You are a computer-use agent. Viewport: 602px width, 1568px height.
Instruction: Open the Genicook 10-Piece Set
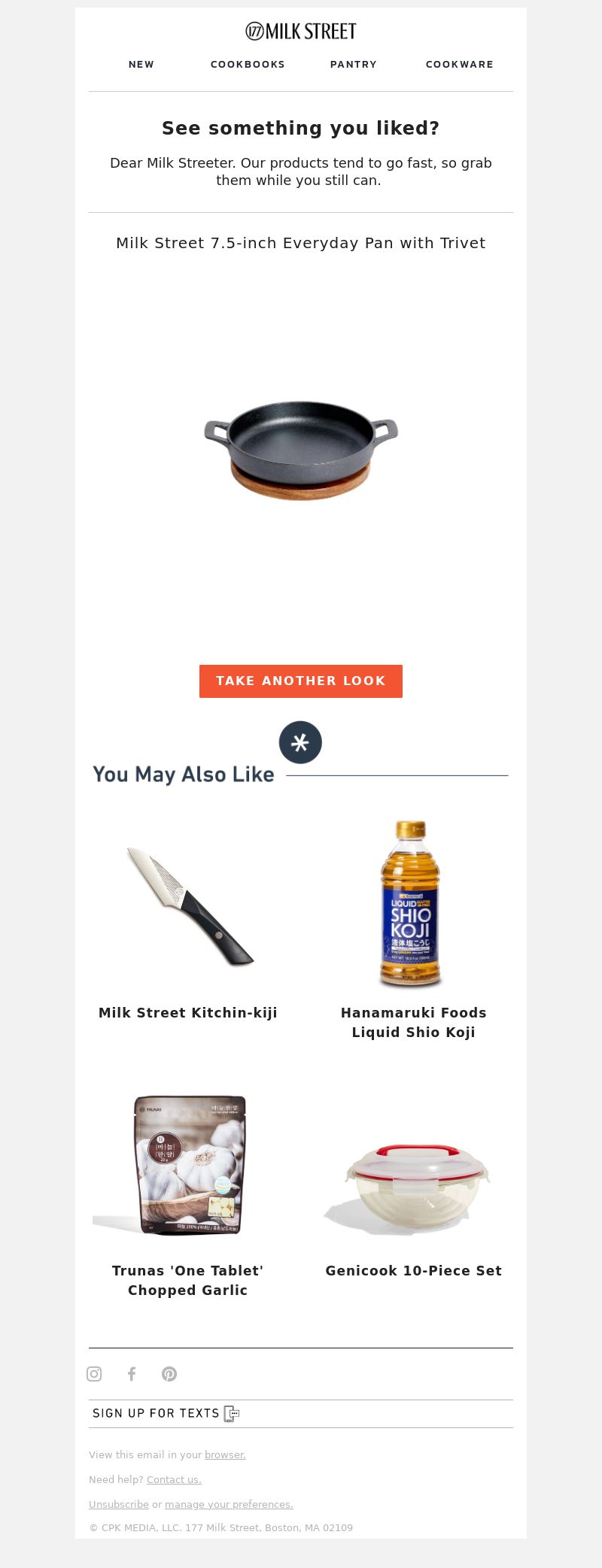pyautogui.click(x=413, y=1188)
